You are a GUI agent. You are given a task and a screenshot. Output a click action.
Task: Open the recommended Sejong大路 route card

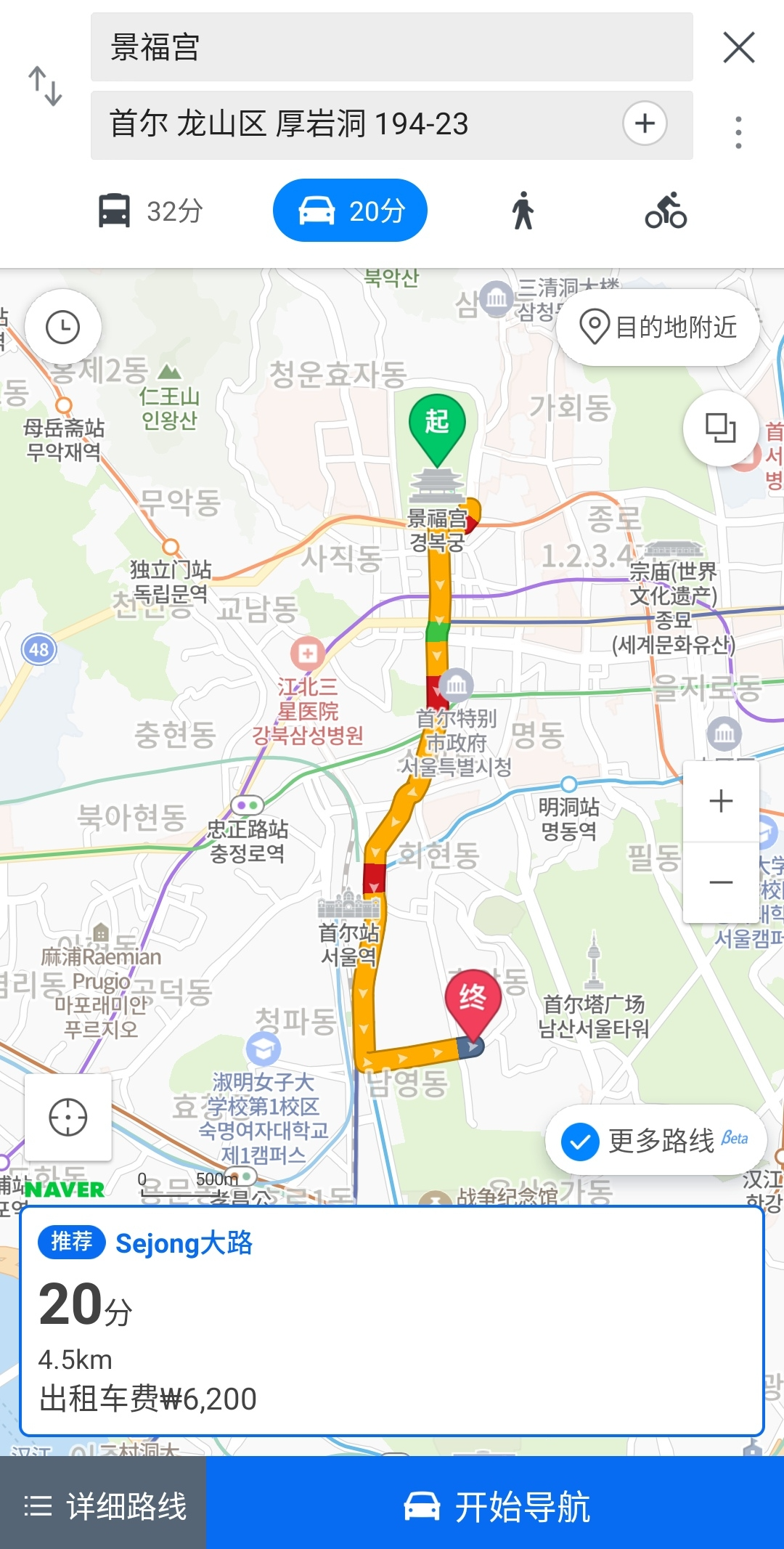coord(392,1322)
